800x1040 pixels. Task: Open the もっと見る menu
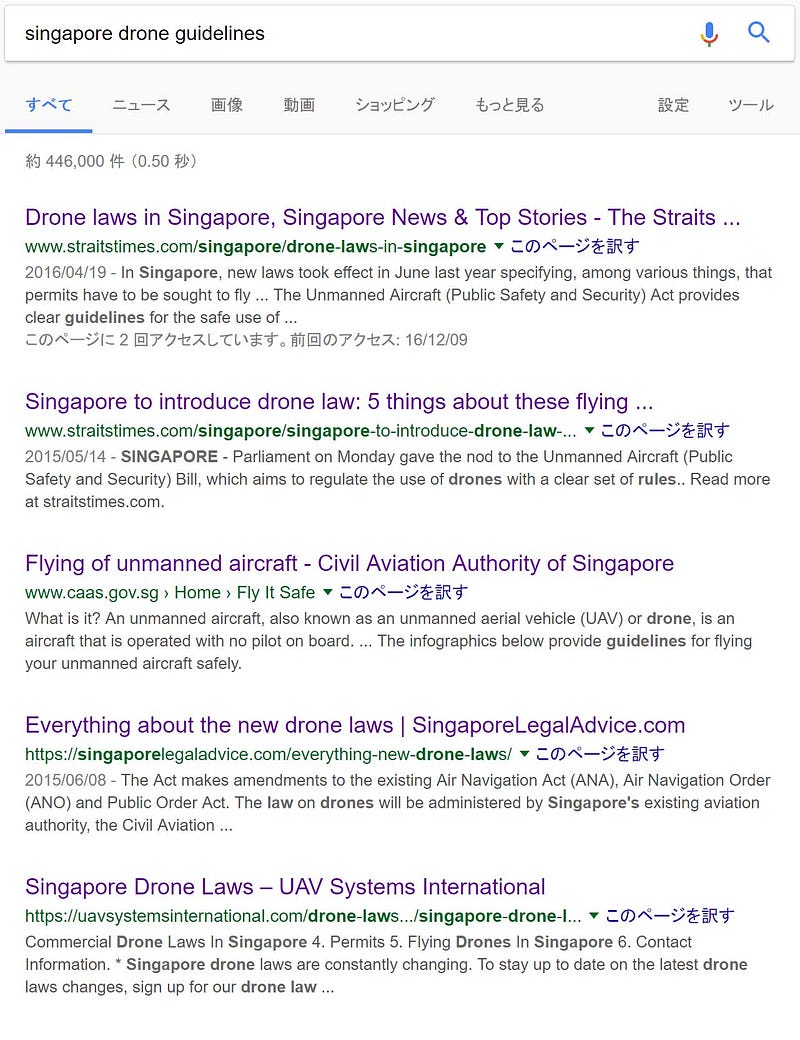point(510,105)
